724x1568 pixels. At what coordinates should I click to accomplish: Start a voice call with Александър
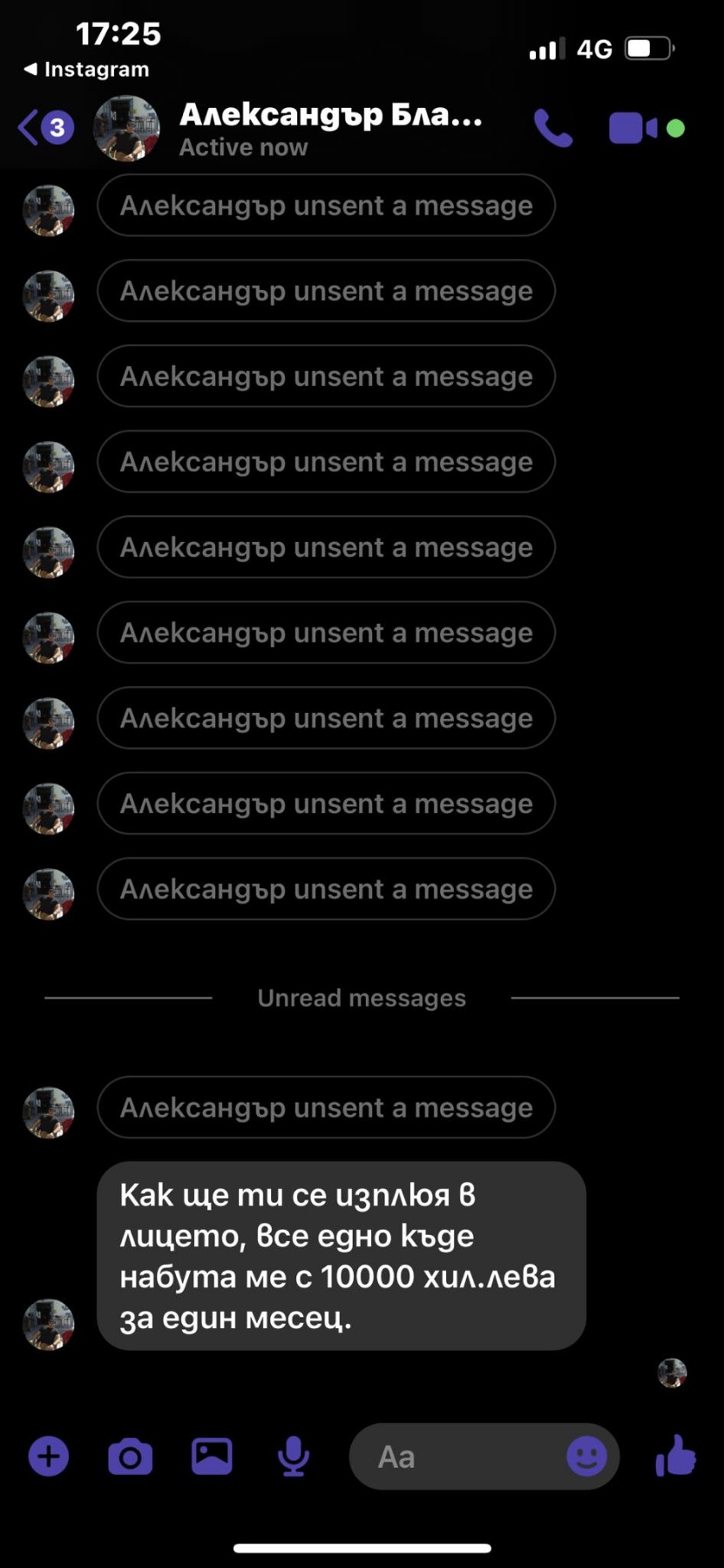(552, 128)
